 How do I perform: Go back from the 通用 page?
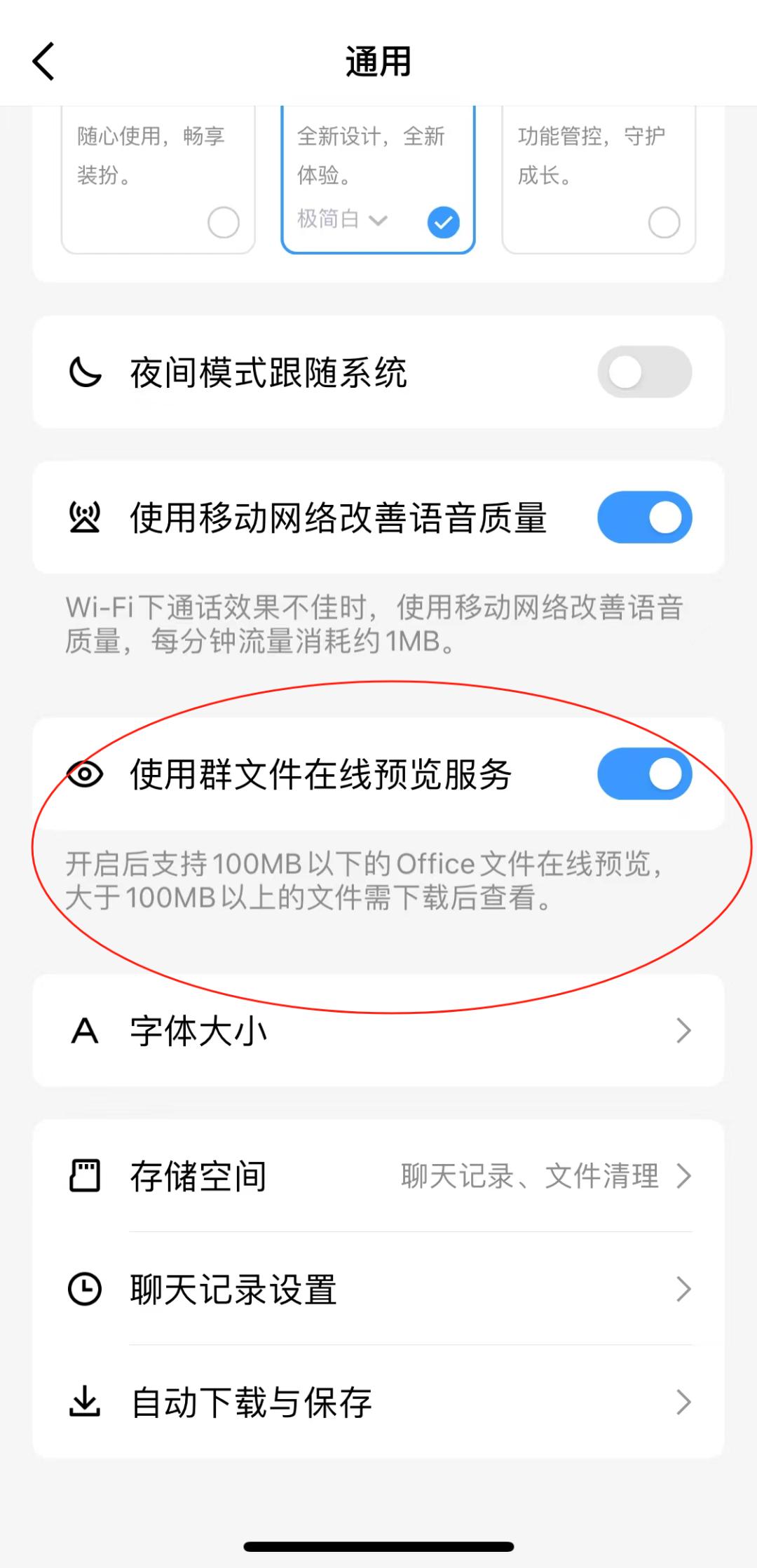[x=43, y=62]
